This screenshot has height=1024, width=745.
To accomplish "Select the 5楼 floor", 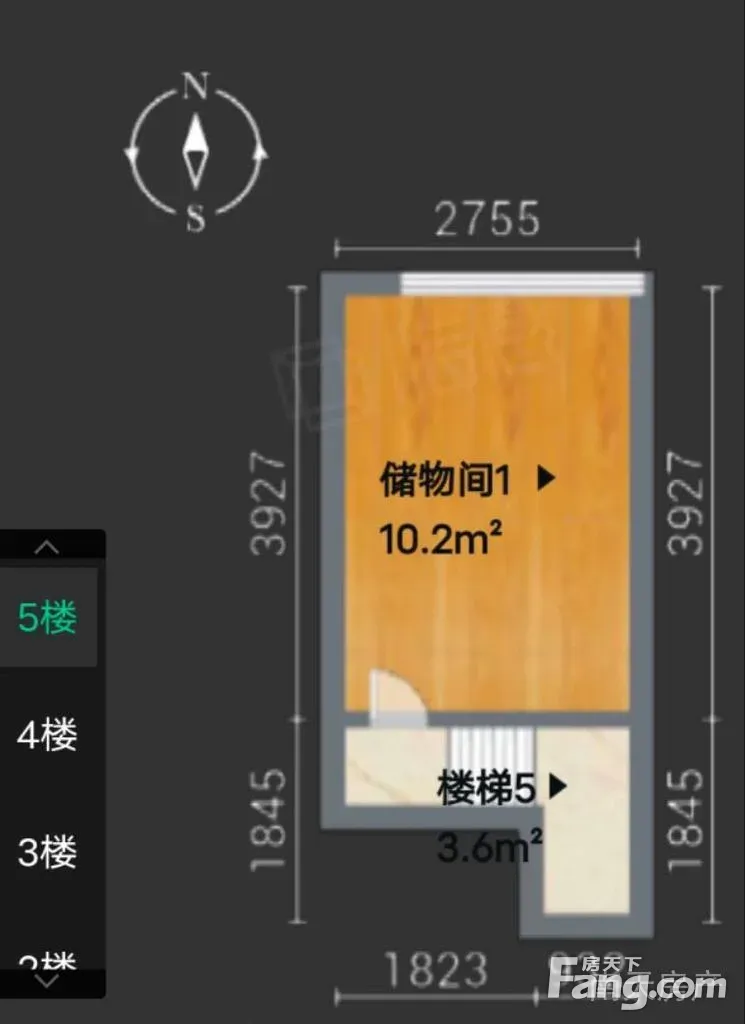I will point(48,617).
